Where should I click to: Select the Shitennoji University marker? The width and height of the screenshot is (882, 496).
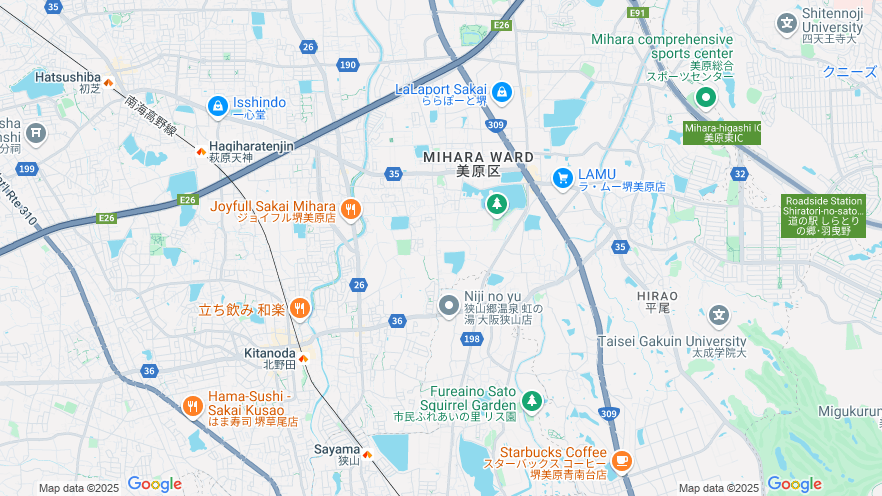tap(787, 23)
